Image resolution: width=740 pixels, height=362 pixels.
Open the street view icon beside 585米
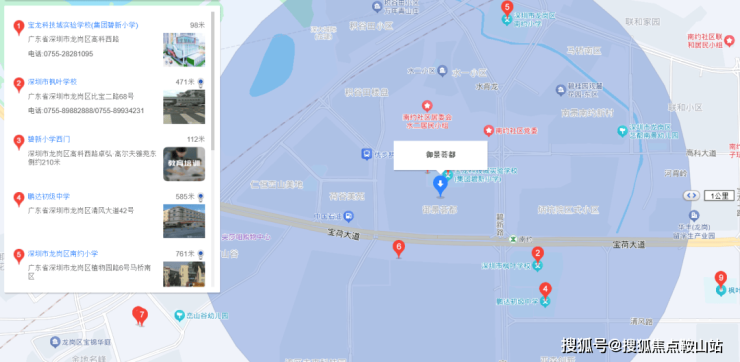[x=201, y=197]
